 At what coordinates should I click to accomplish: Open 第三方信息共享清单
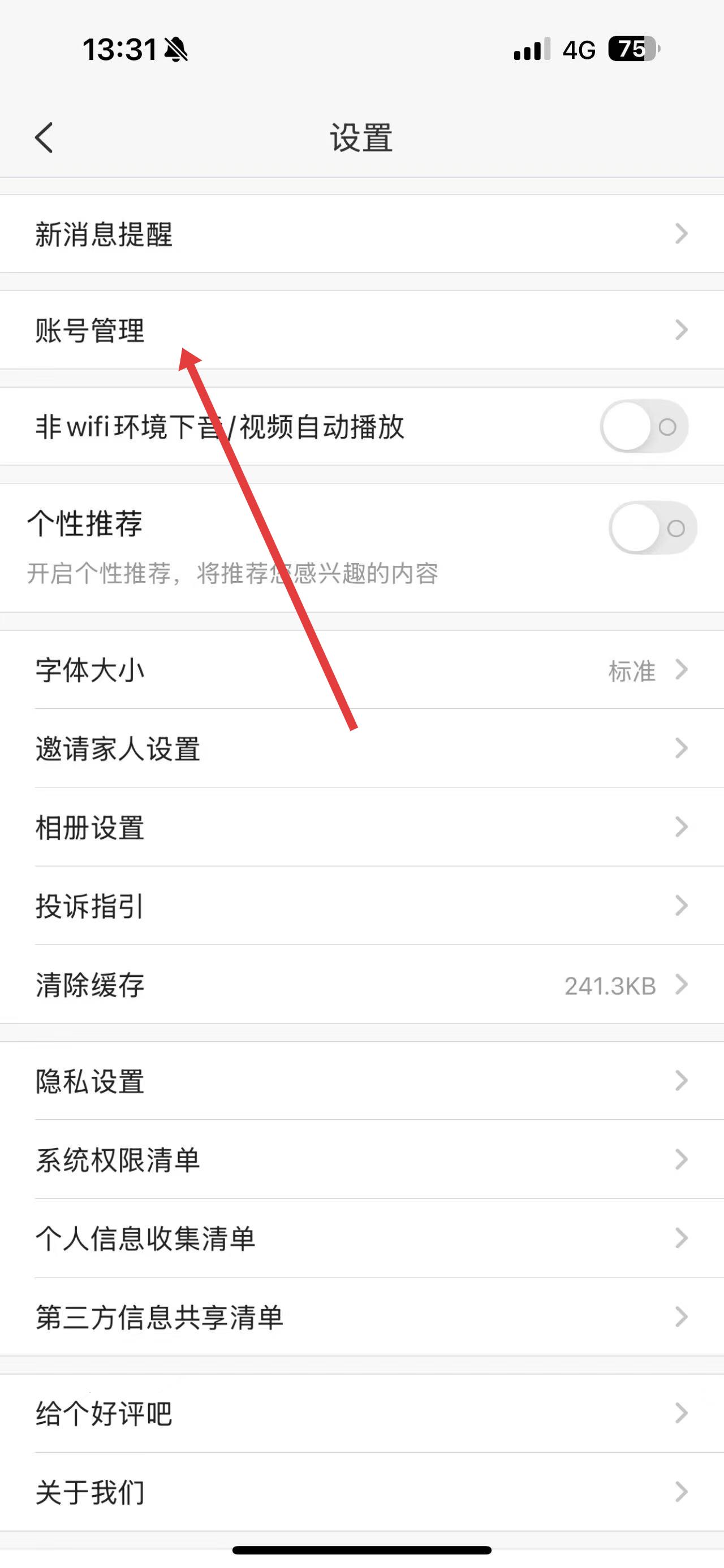(x=361, y=1316)
